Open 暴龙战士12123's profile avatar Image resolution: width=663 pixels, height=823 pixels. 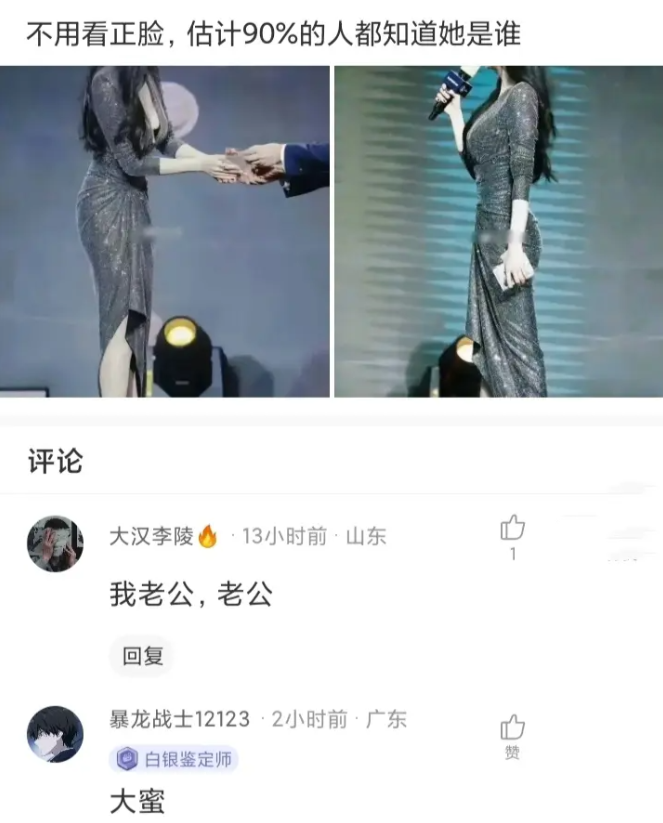(55, 734)
